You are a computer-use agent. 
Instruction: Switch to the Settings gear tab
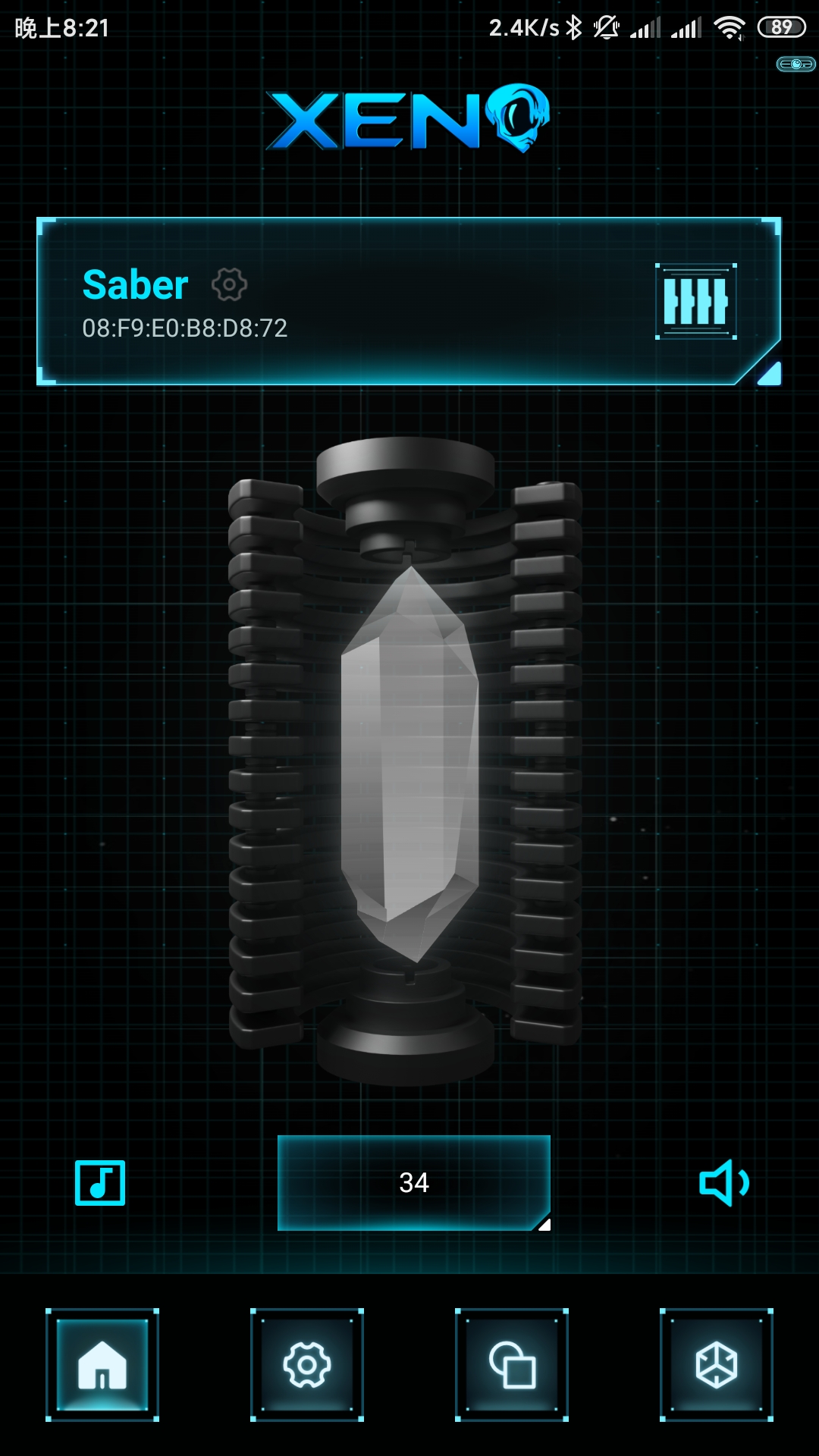307,1364
